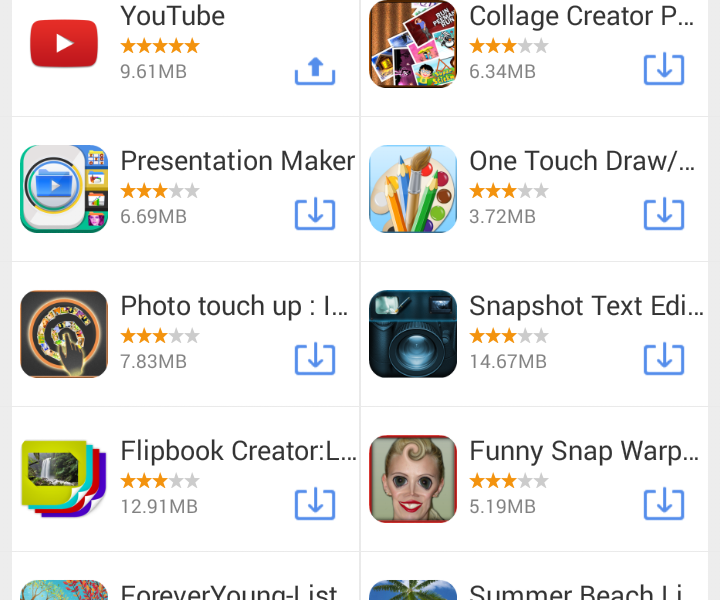720x600 pixels.
Task: Open Funny Snap Warp listing
Action: [583, 452]
